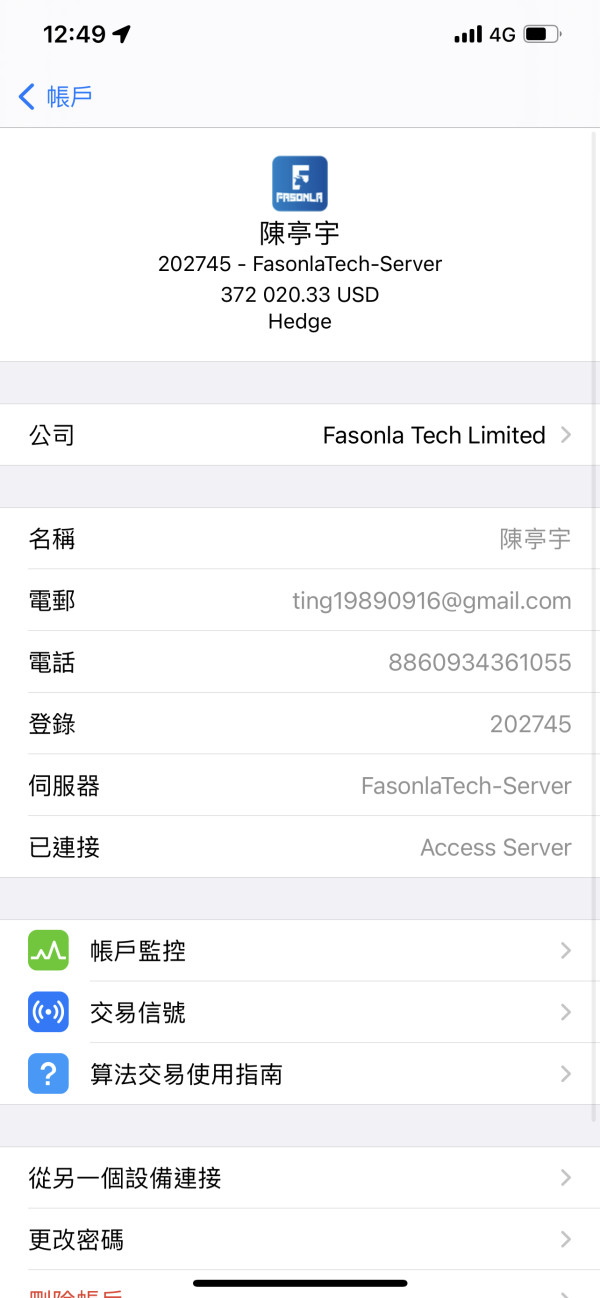The image size is (600, 1298).
Task: Open 交易信號 trading signals
Action: click(x=300, y=1013)
